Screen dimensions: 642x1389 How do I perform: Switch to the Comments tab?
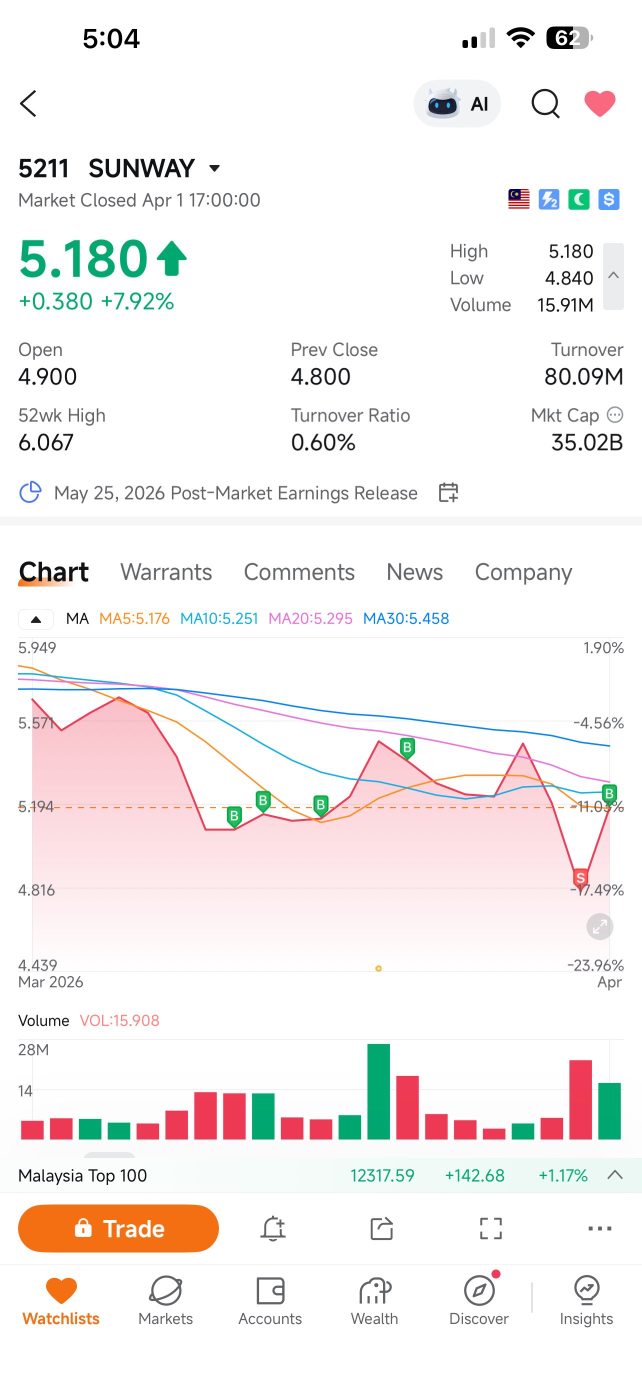pyautogui.click(x=299, y=572)
